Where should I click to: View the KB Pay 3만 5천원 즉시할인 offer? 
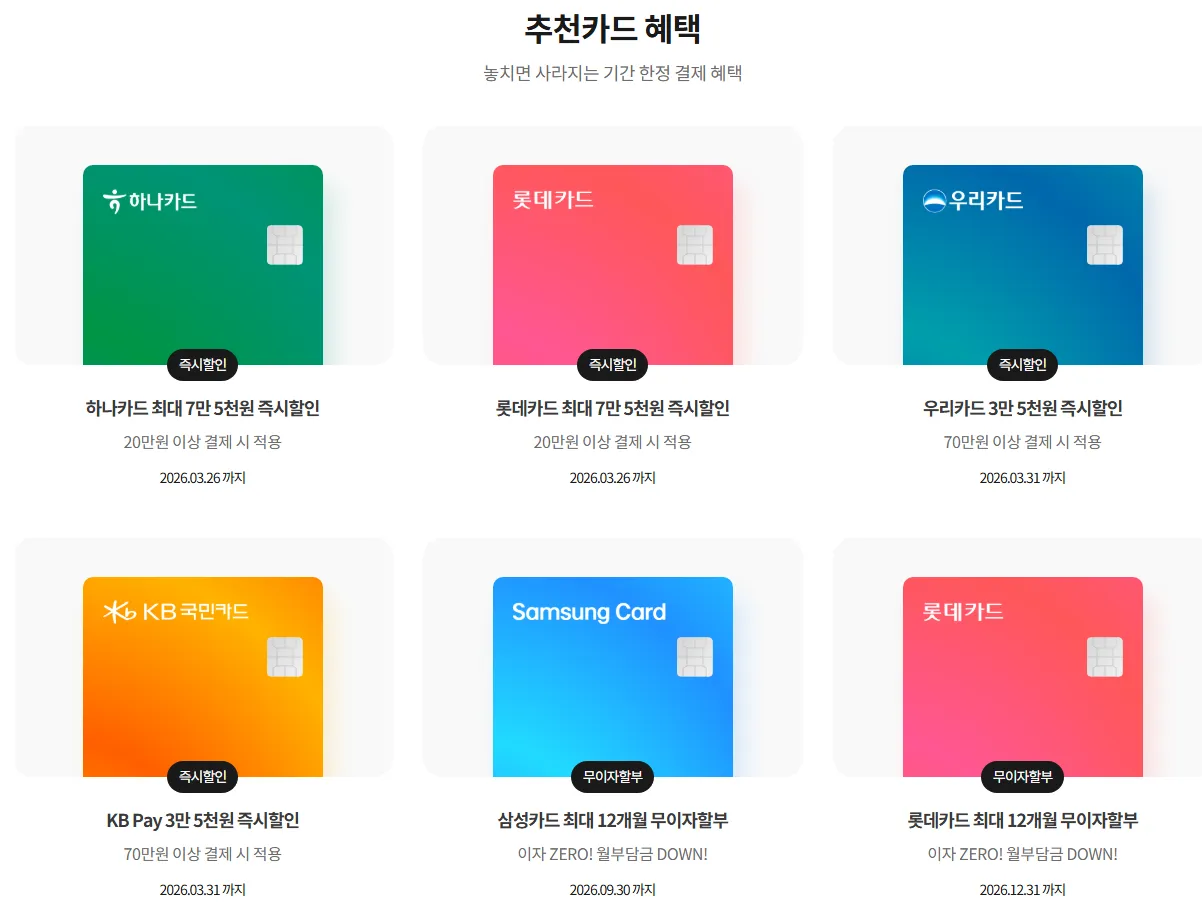[203, 718]
